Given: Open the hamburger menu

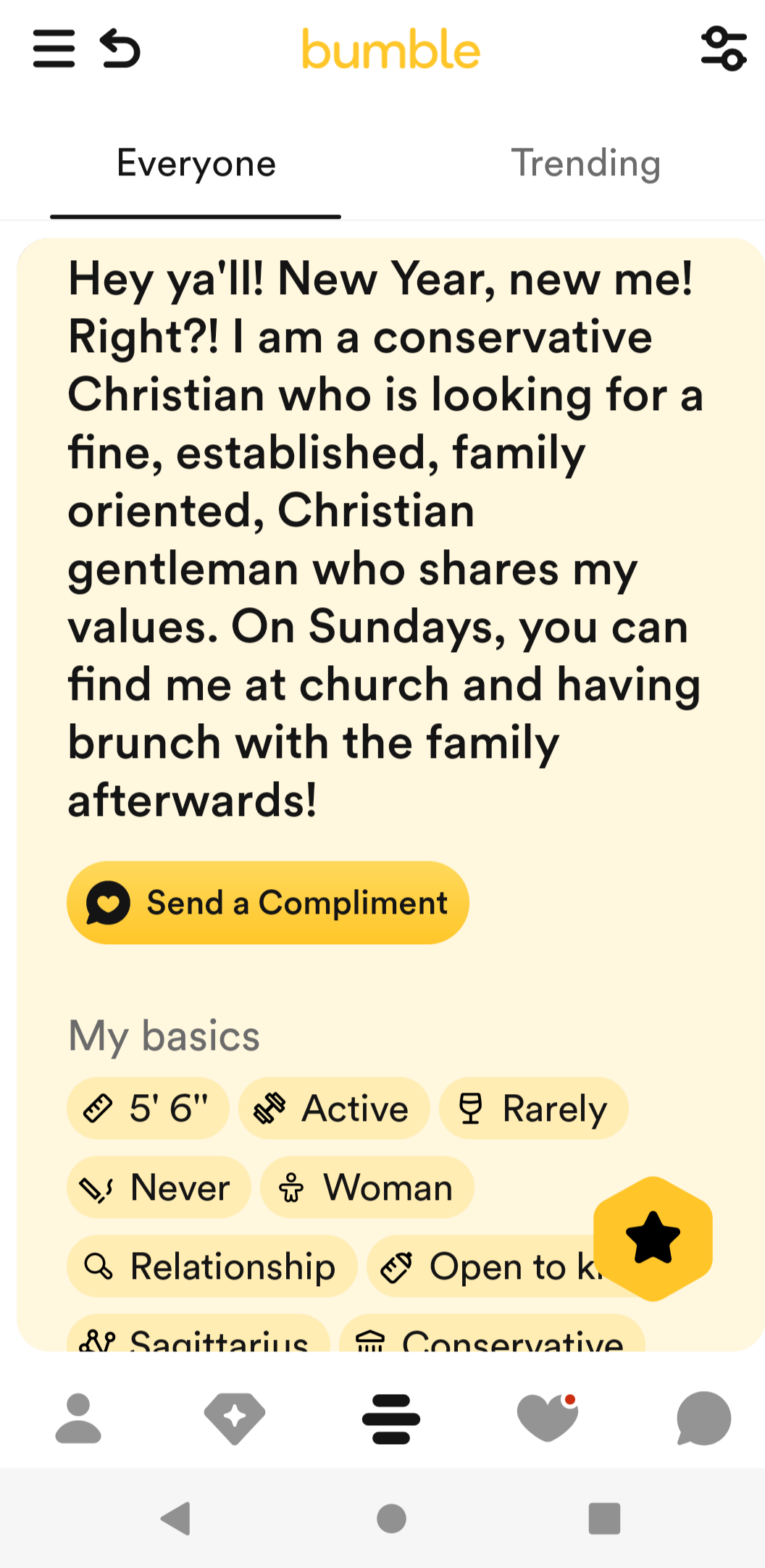Looking at the screenshot, I should coord(54,49).
